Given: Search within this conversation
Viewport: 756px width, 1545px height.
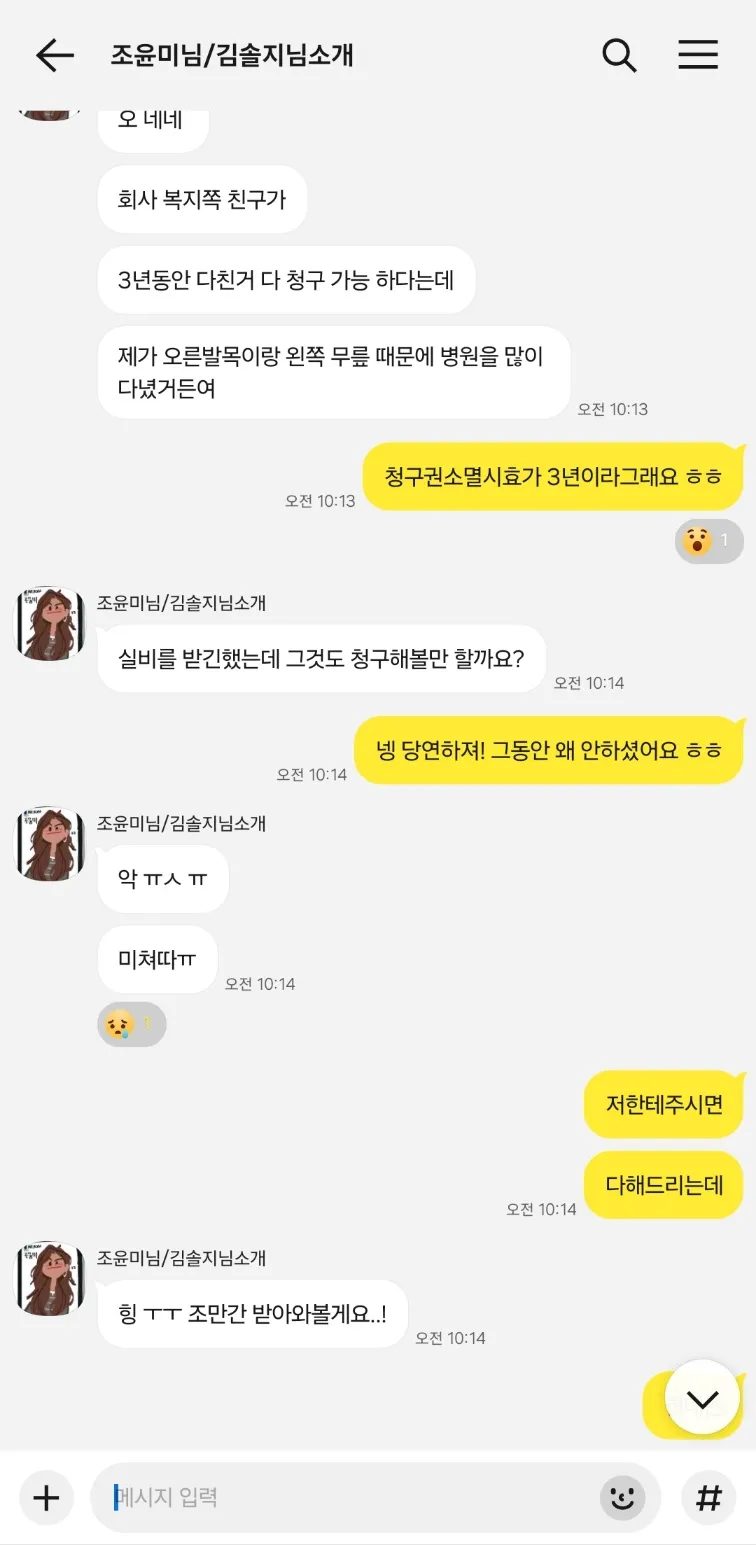Looking at the screenshot, I should click(619, 55).
